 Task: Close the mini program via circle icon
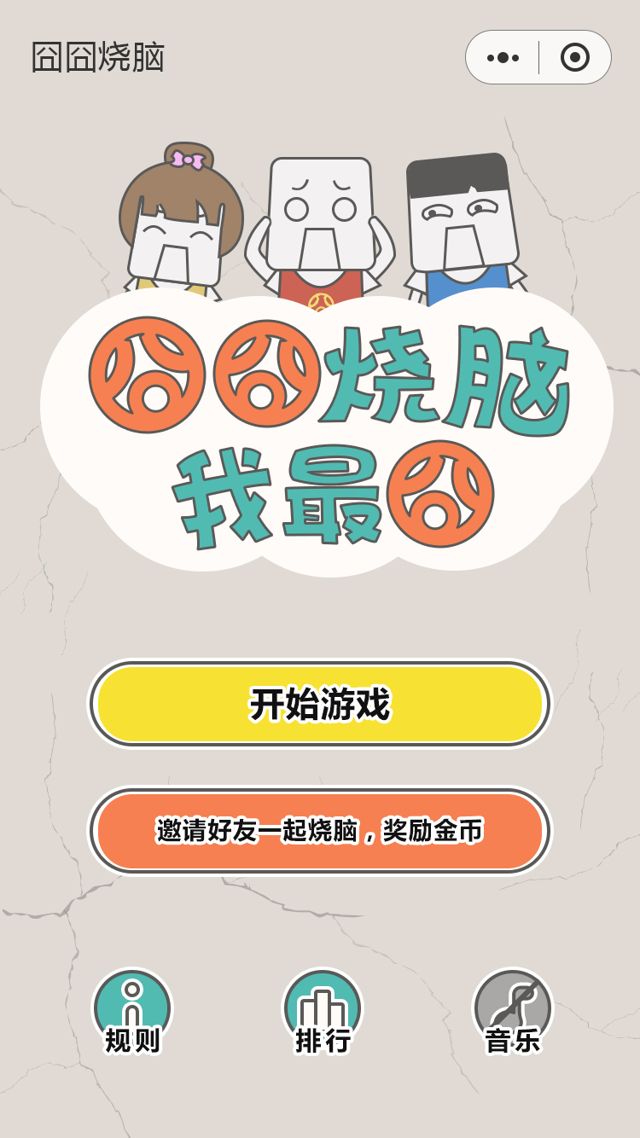point(575,58)
